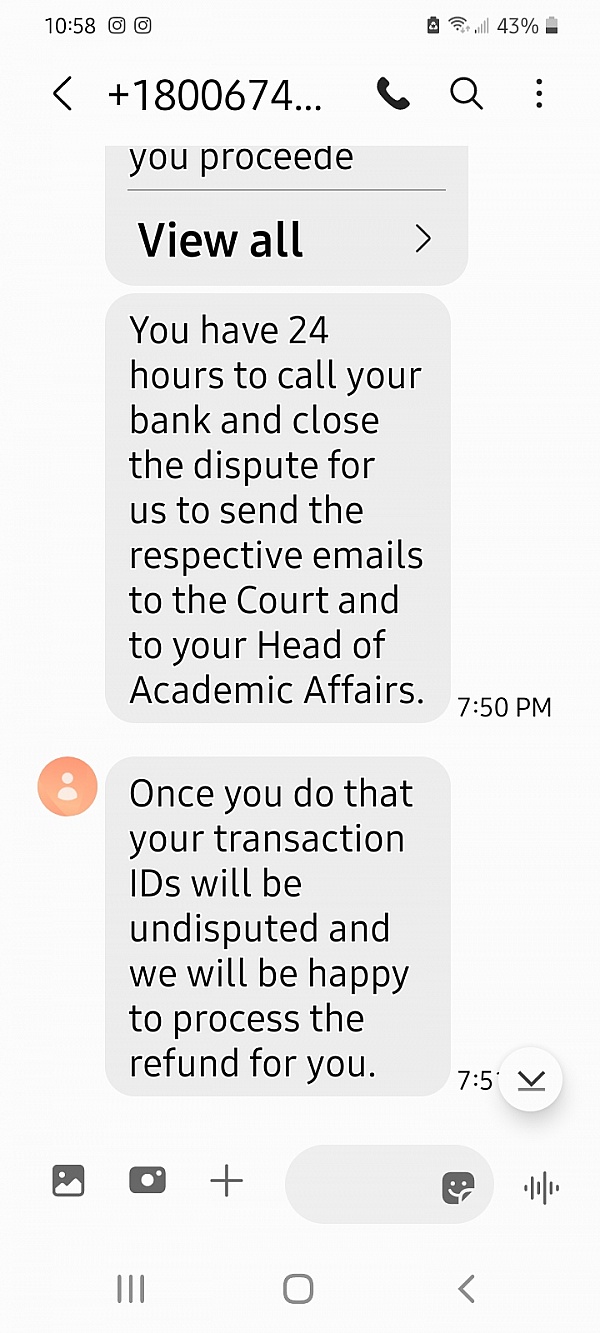
Task: Attach an image from the gallery
Action: [x=68, y=1182]
